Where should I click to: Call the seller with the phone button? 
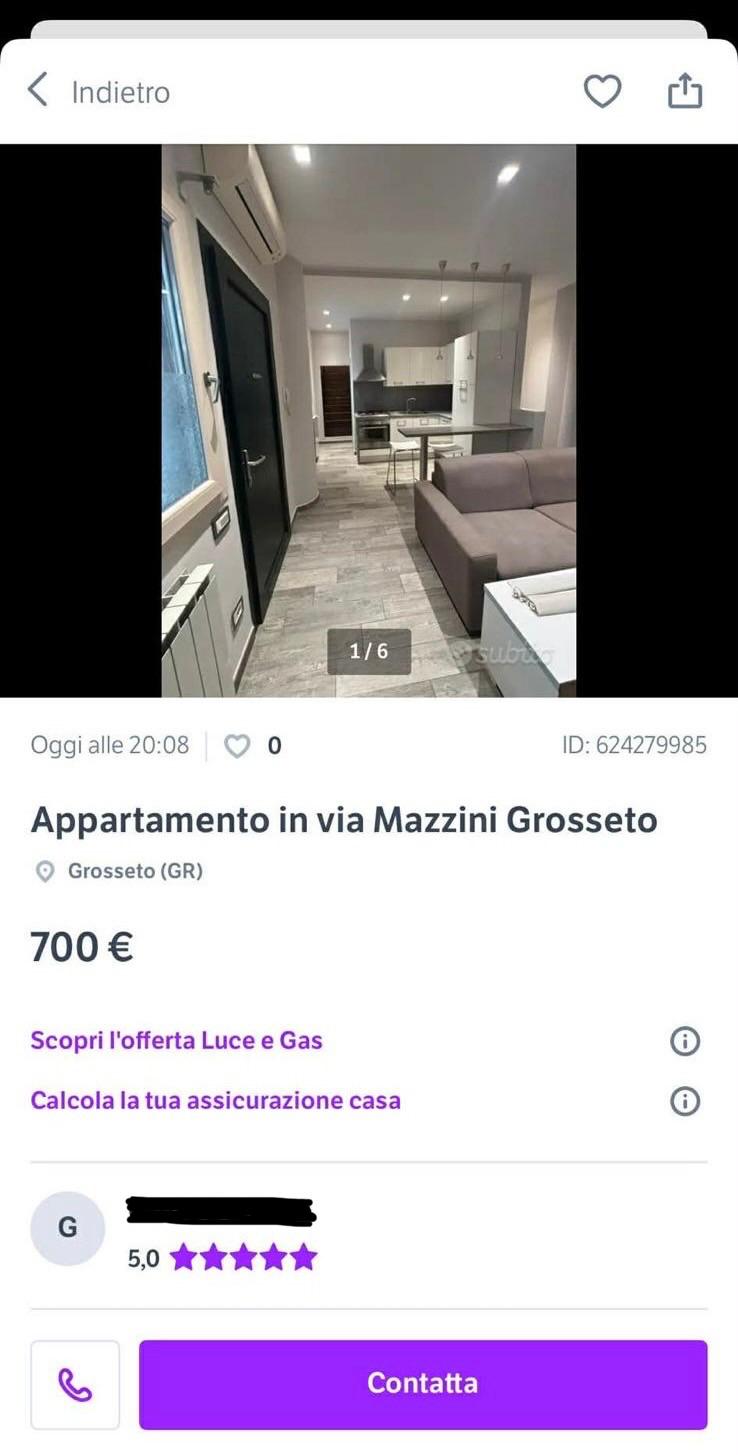75,1384
